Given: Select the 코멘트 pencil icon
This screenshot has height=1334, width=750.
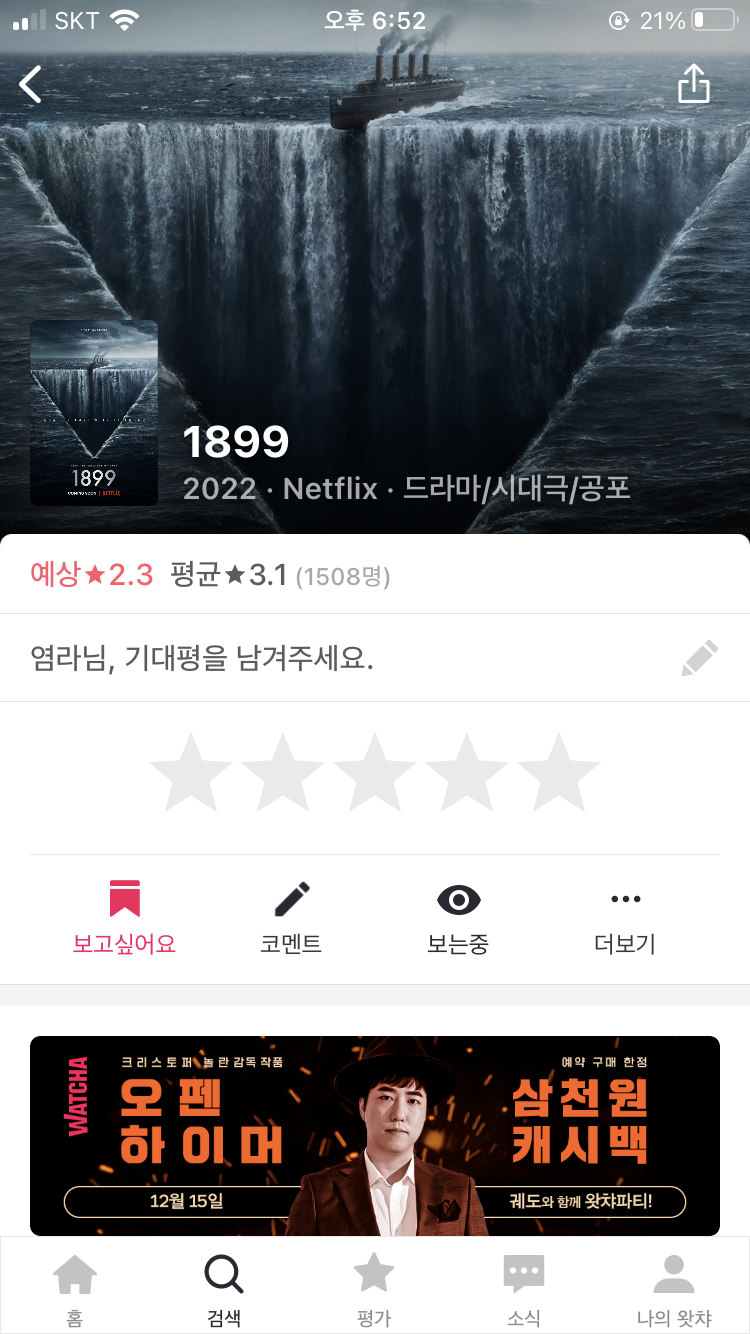Looking at the screenshot, I should 291,898.
